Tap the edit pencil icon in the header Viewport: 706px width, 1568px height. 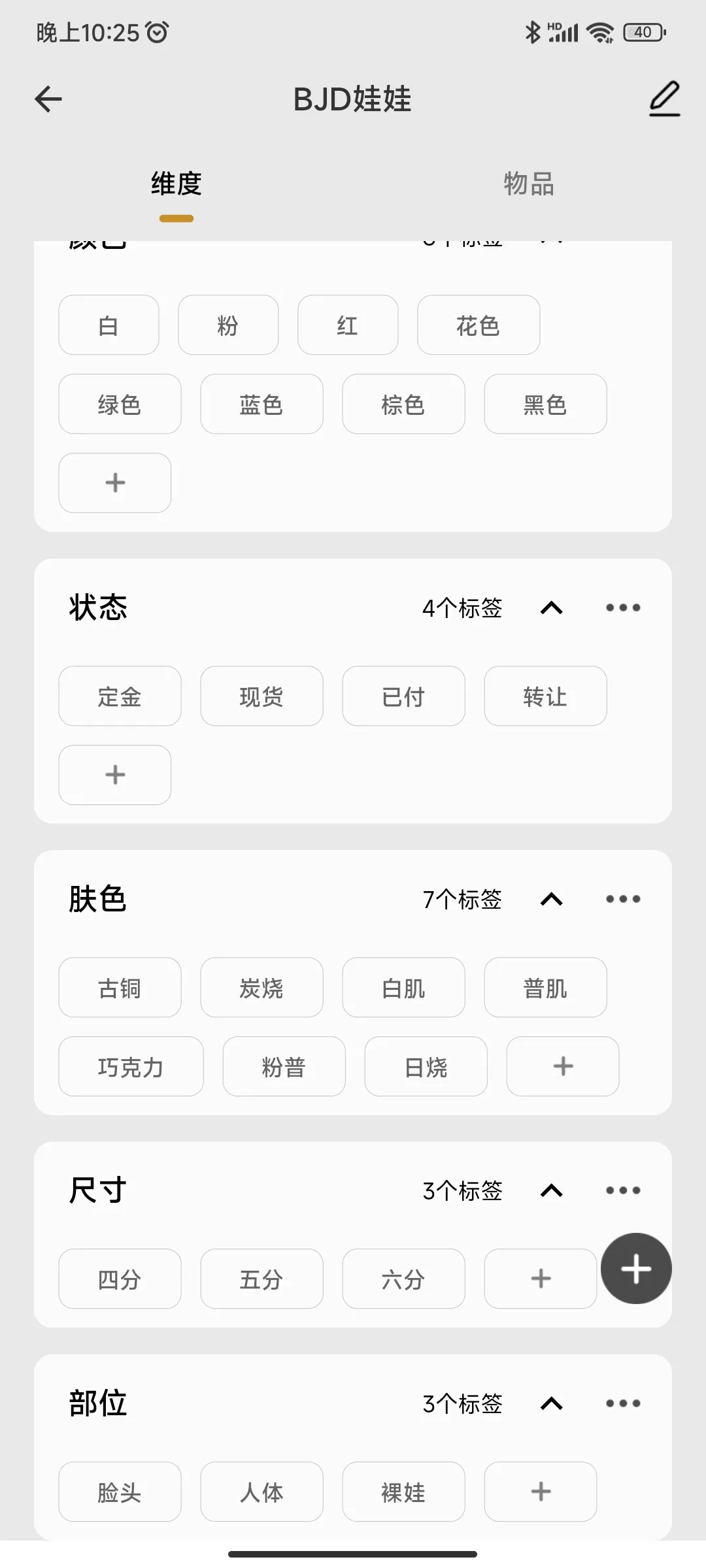point(664,99)
